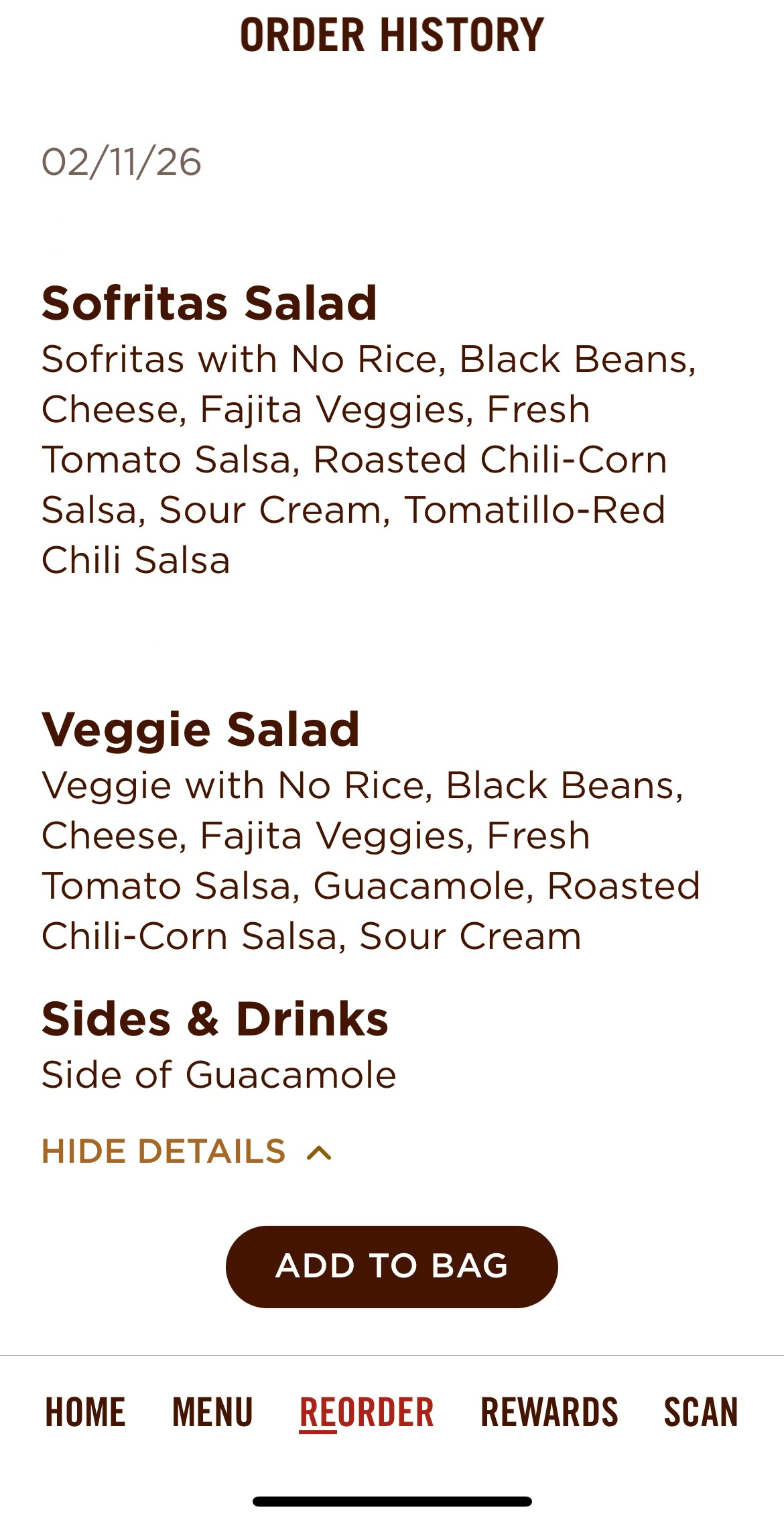Go to the Home tab
Viewport: 784px width, 1522px height.
[85, 1412]
